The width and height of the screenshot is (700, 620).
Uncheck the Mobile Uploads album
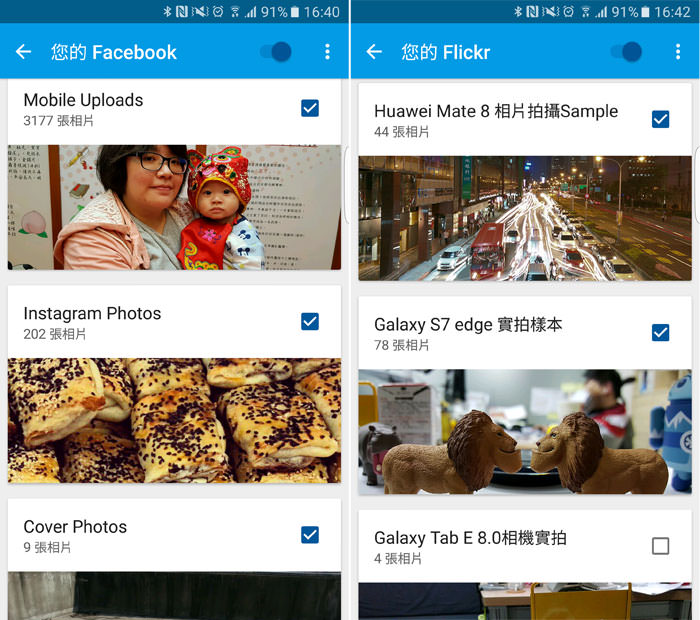(x=310, y=108)
